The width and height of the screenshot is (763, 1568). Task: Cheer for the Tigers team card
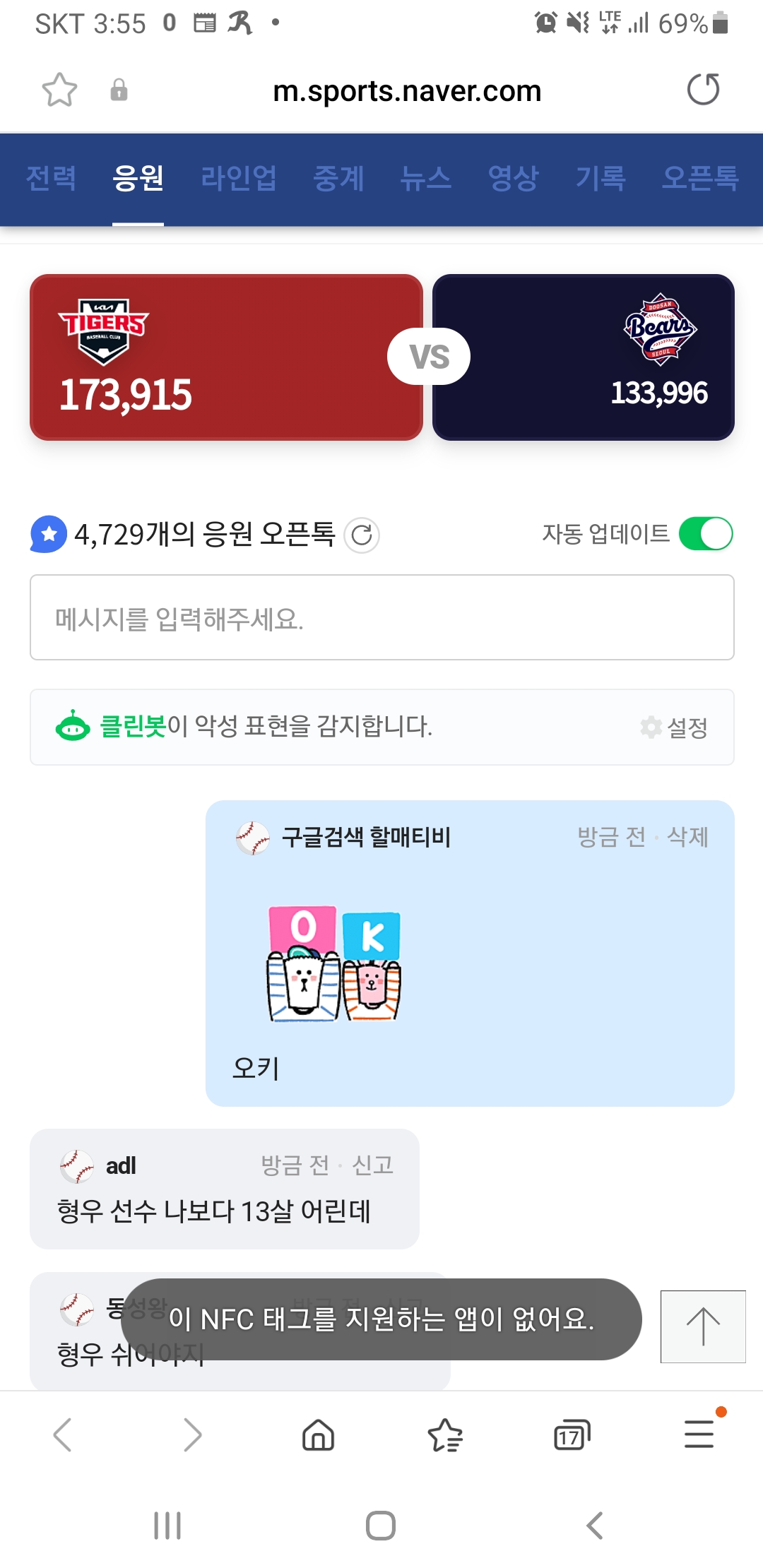226,357
